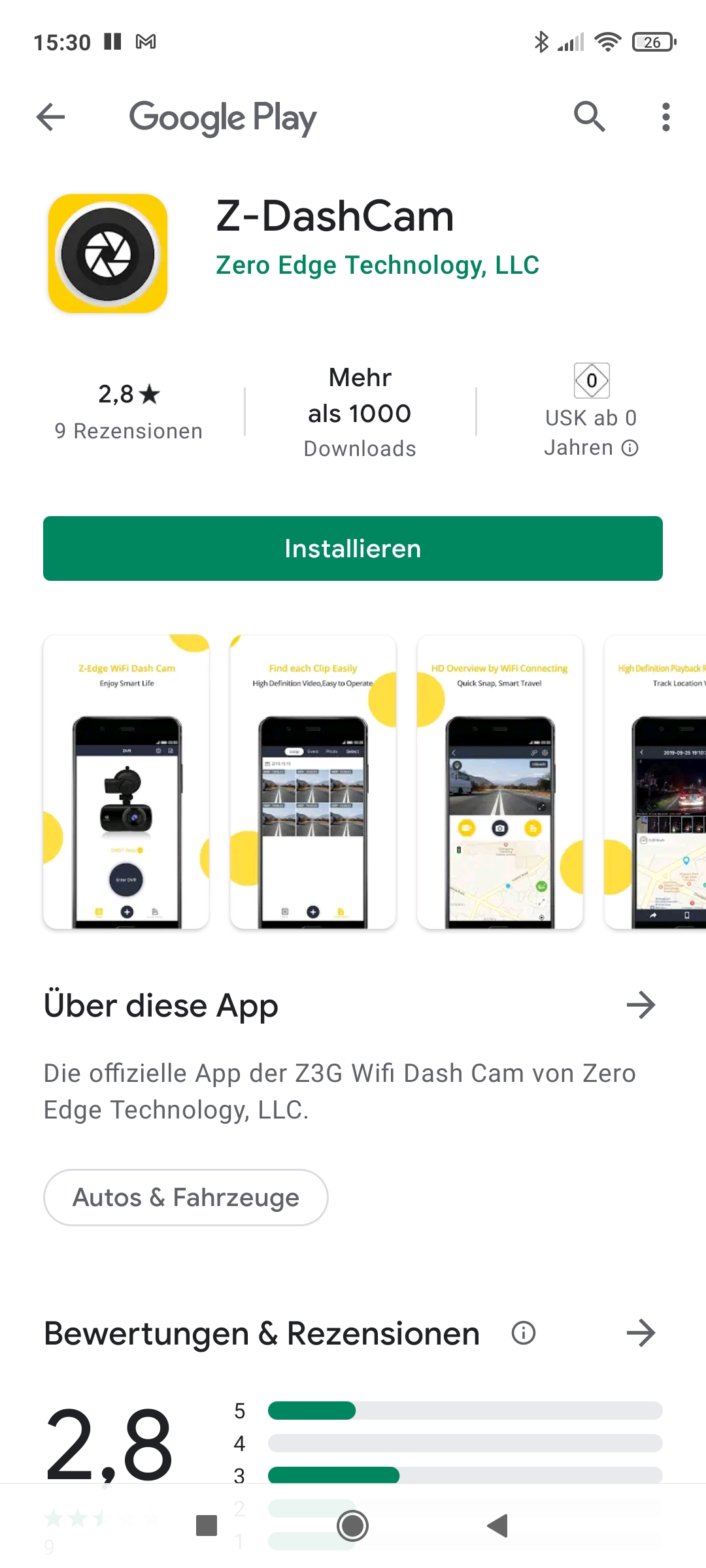Image resolution: width=706 pixels, height=1568 pixels.
Task: Go back using the top-left arrow
Action: (x=50, y=118)
